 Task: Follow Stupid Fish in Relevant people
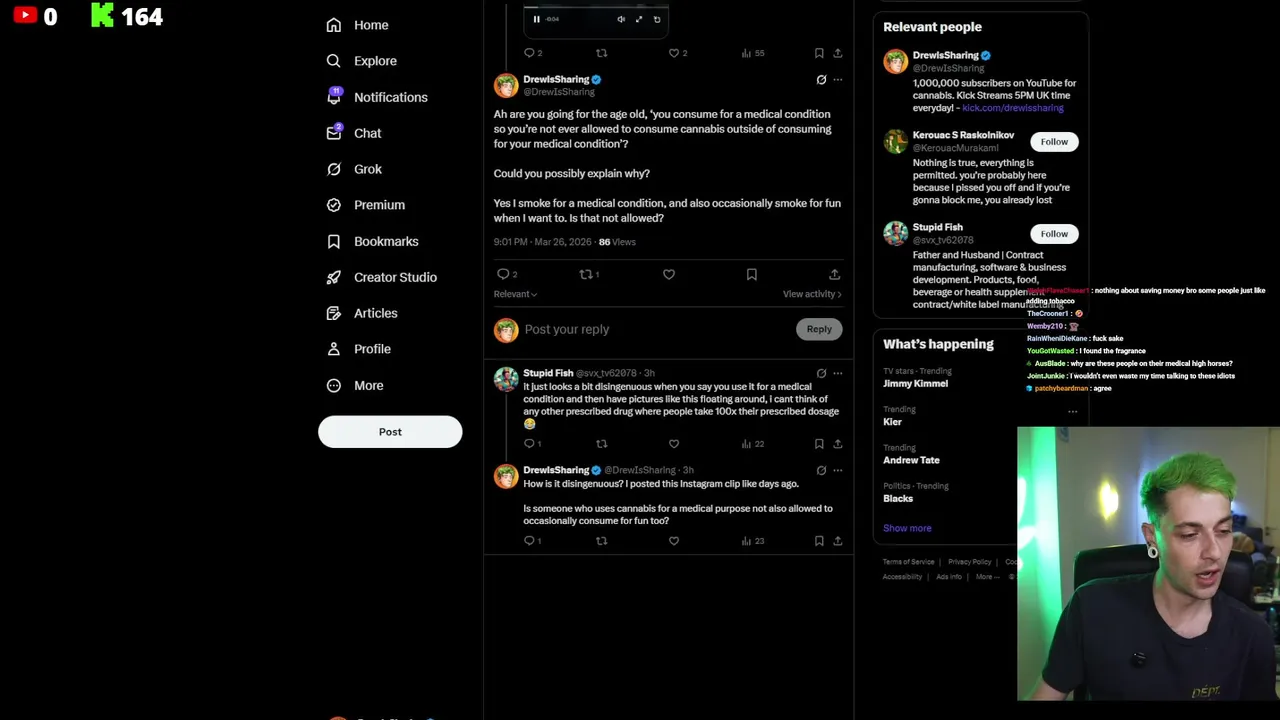pyautogui.click(x=1054, y=234)
